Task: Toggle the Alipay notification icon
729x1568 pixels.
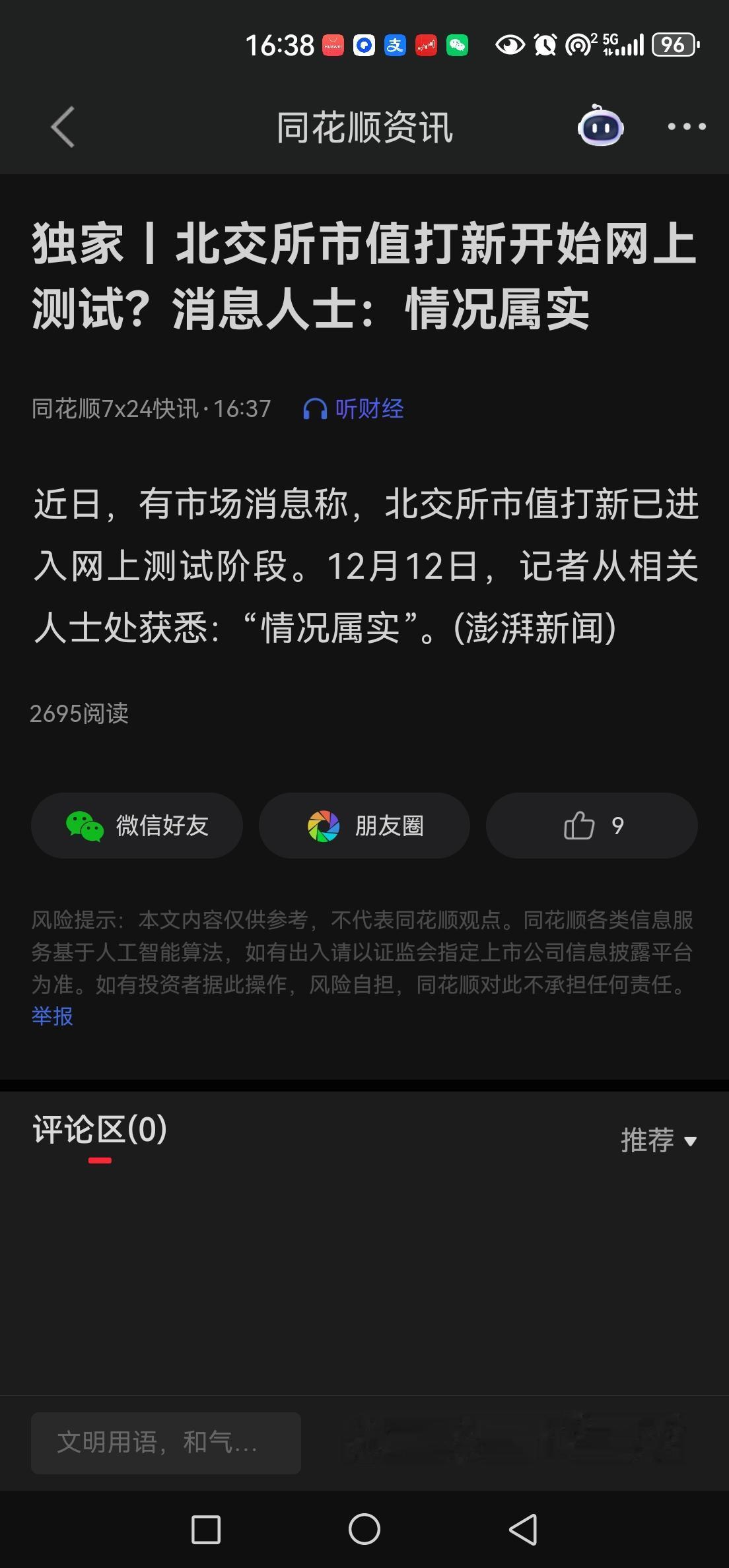Action: point(395,44)
